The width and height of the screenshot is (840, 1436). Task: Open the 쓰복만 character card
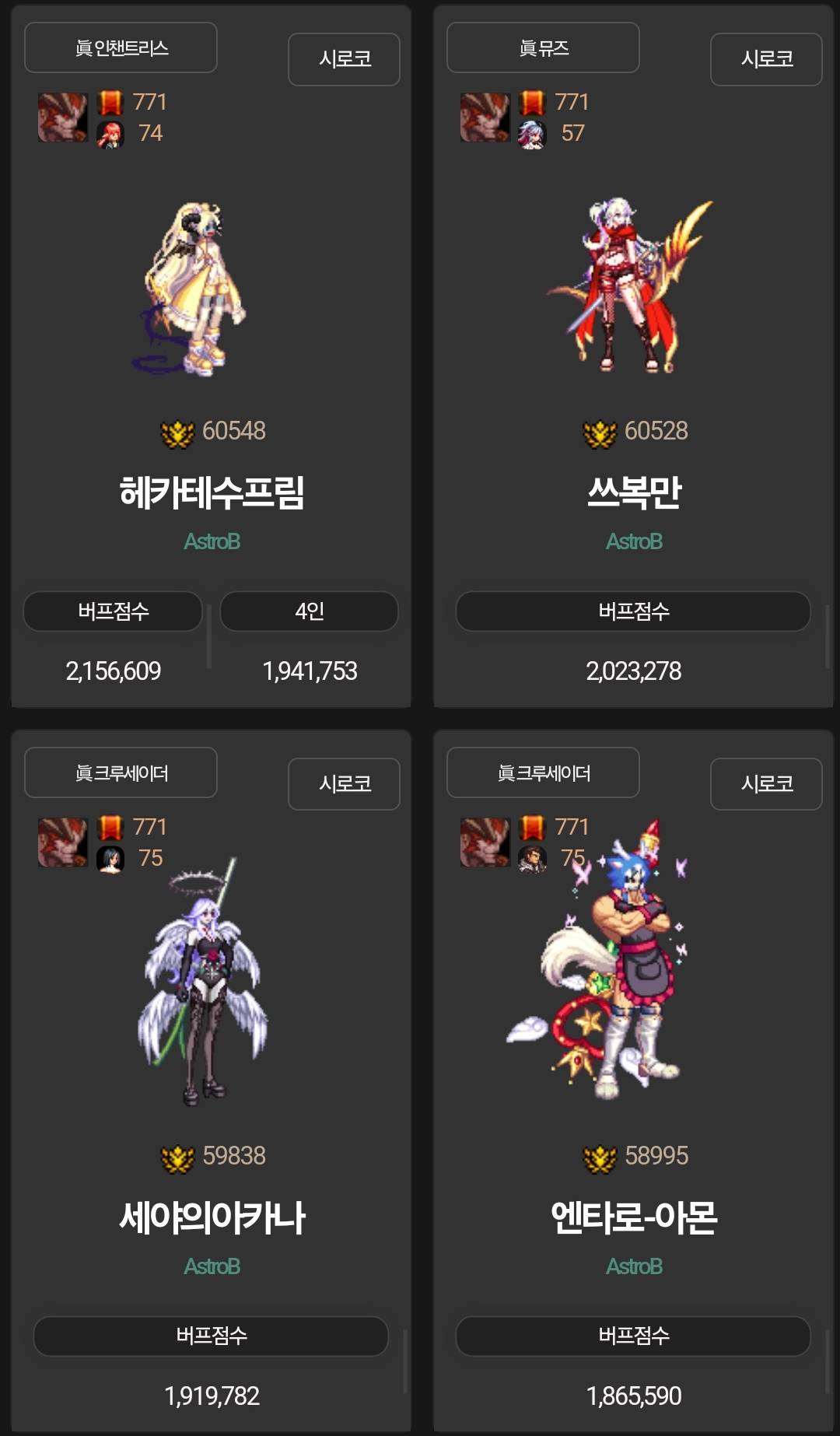[x=634, y=492]
